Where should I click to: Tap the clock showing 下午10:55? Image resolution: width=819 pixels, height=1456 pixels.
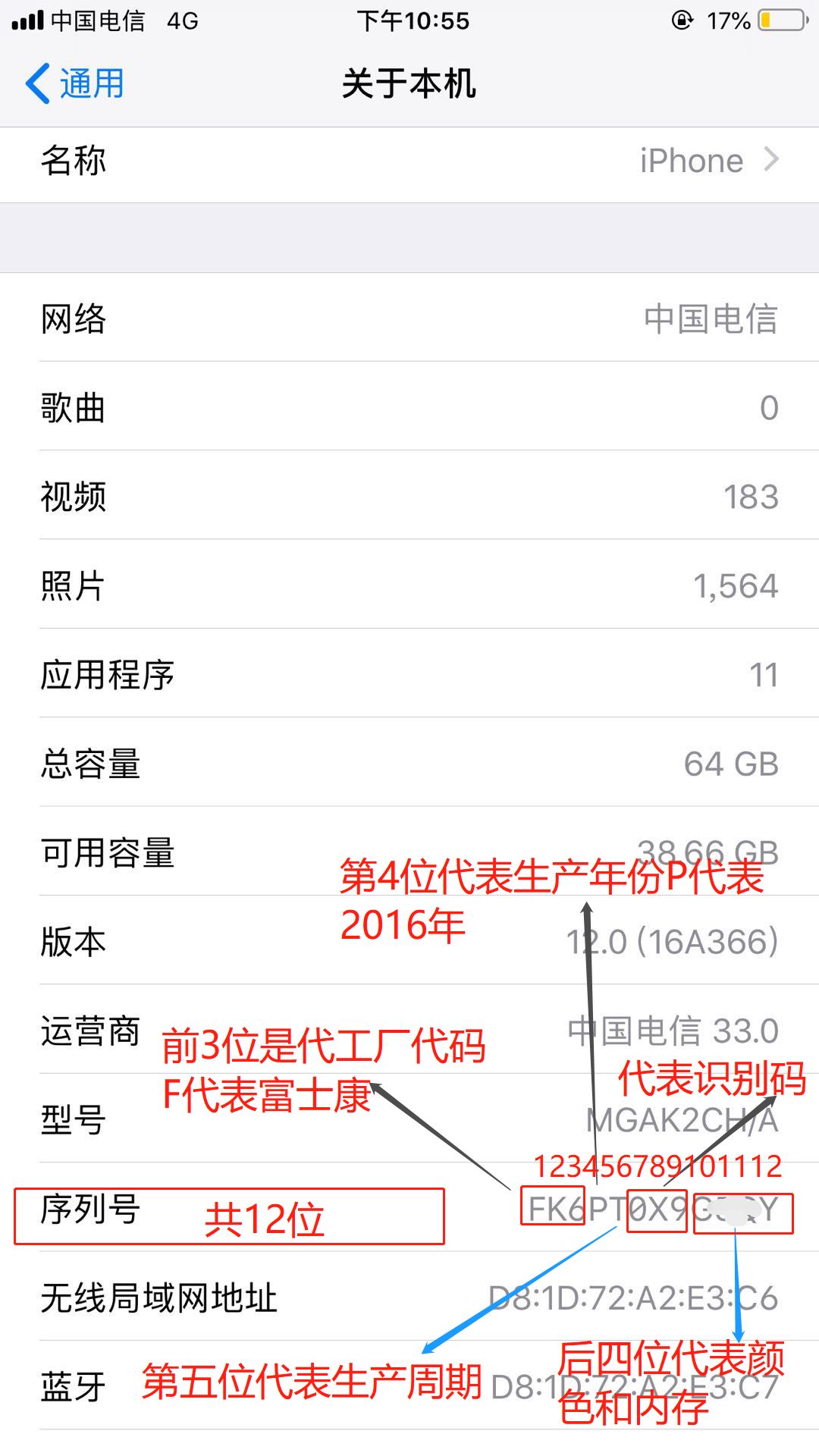coord(413,20)
